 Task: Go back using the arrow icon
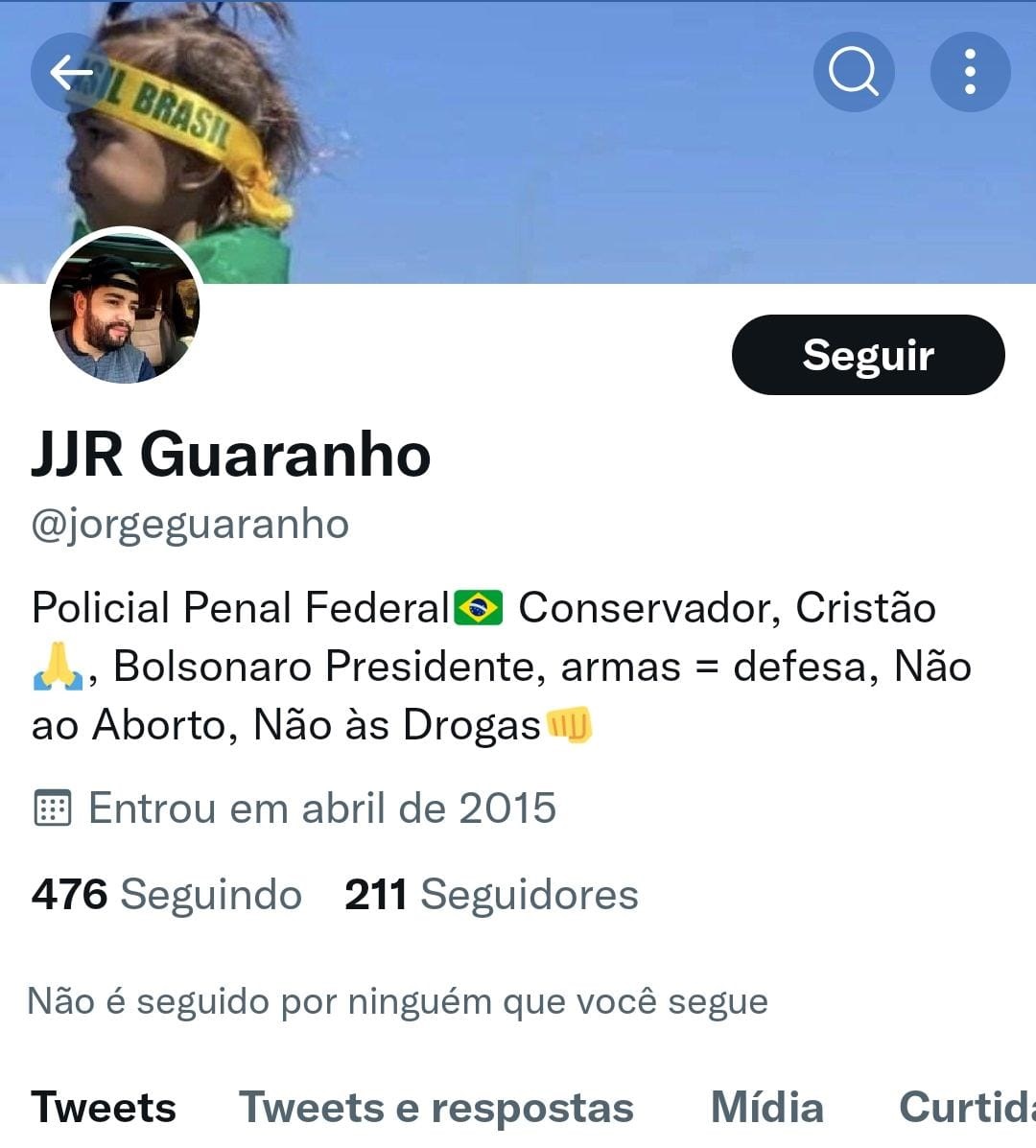point(70,72)
